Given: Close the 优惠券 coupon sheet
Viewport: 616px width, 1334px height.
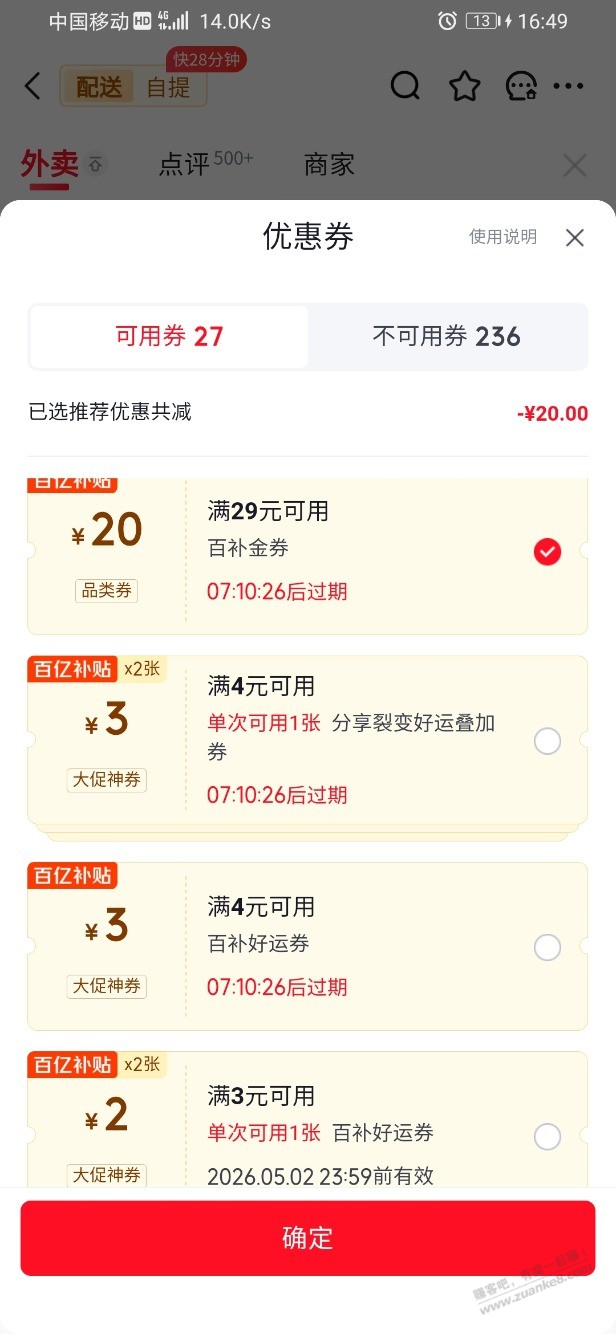Looking at the screenshot, I should [574, 238].
